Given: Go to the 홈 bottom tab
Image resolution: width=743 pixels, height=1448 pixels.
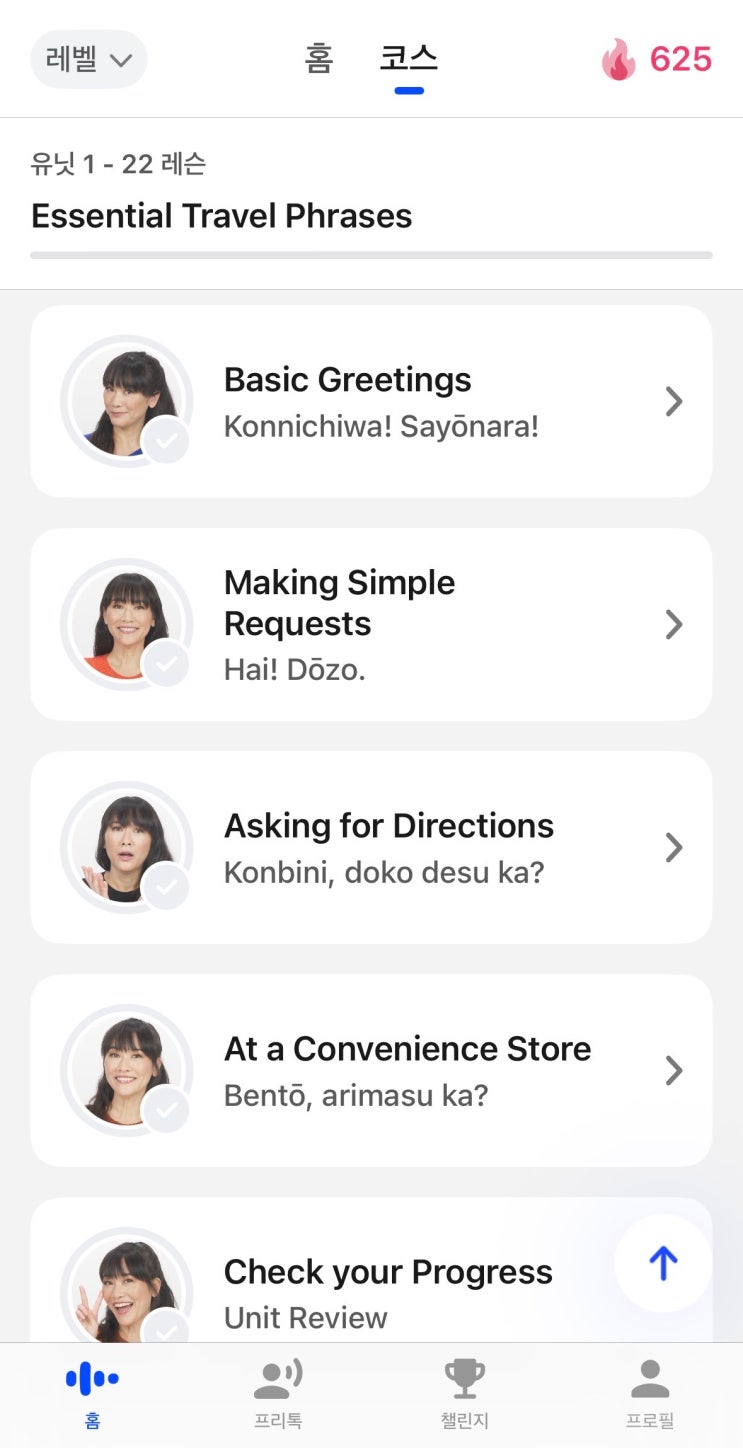Looking at the screenshot, I should pyautogui.click(x=92, y=1394).
